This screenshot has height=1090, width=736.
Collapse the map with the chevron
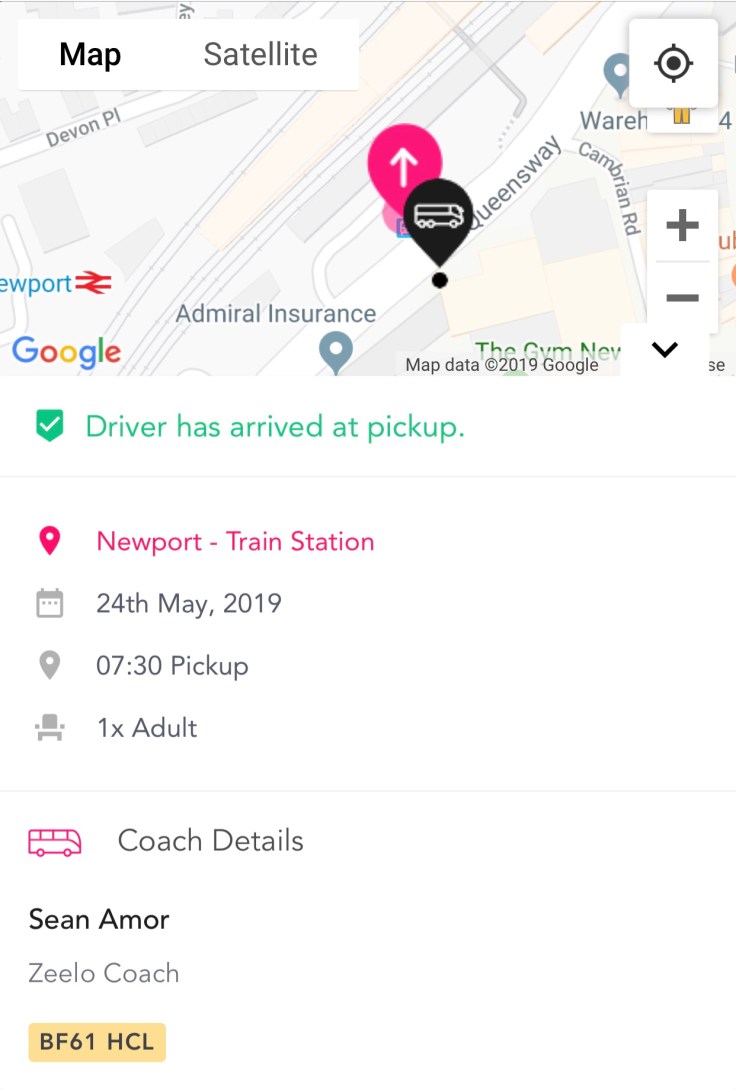[665, 349]
